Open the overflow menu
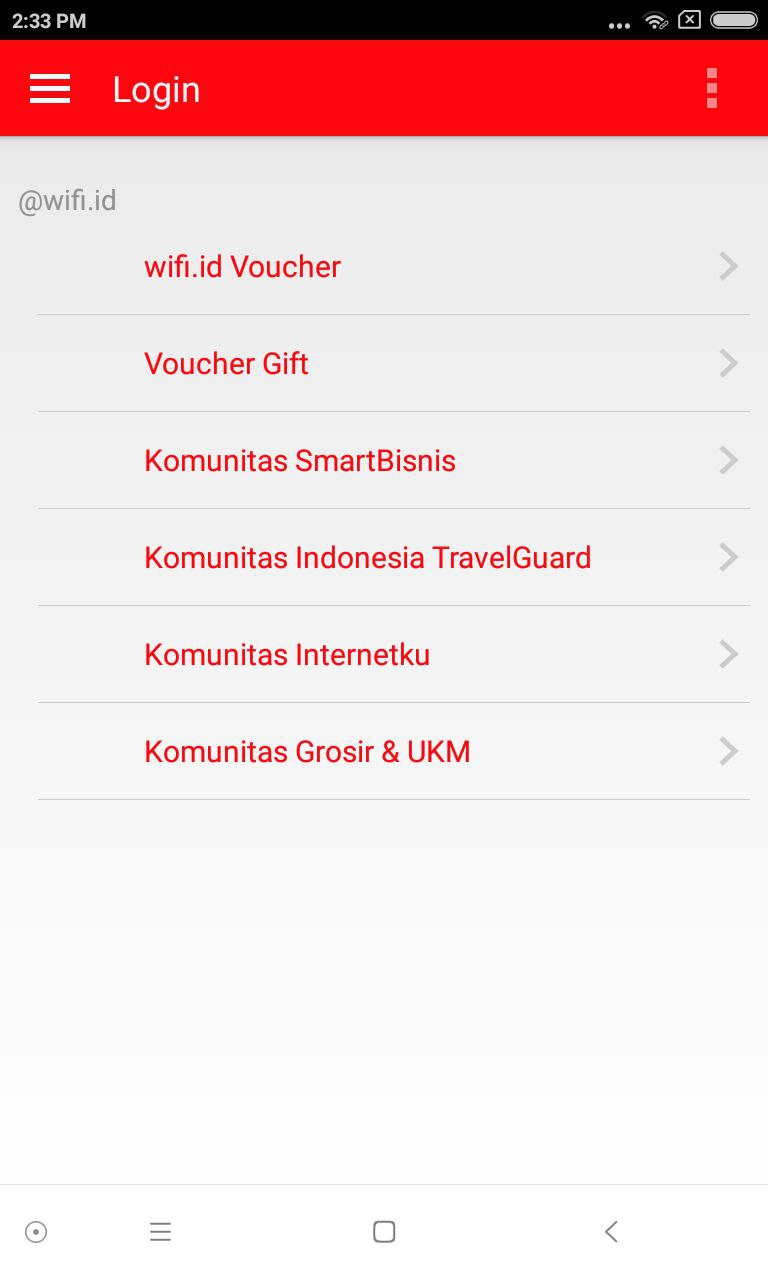This screenshot has width=768, height=1280. coord(711,89)
